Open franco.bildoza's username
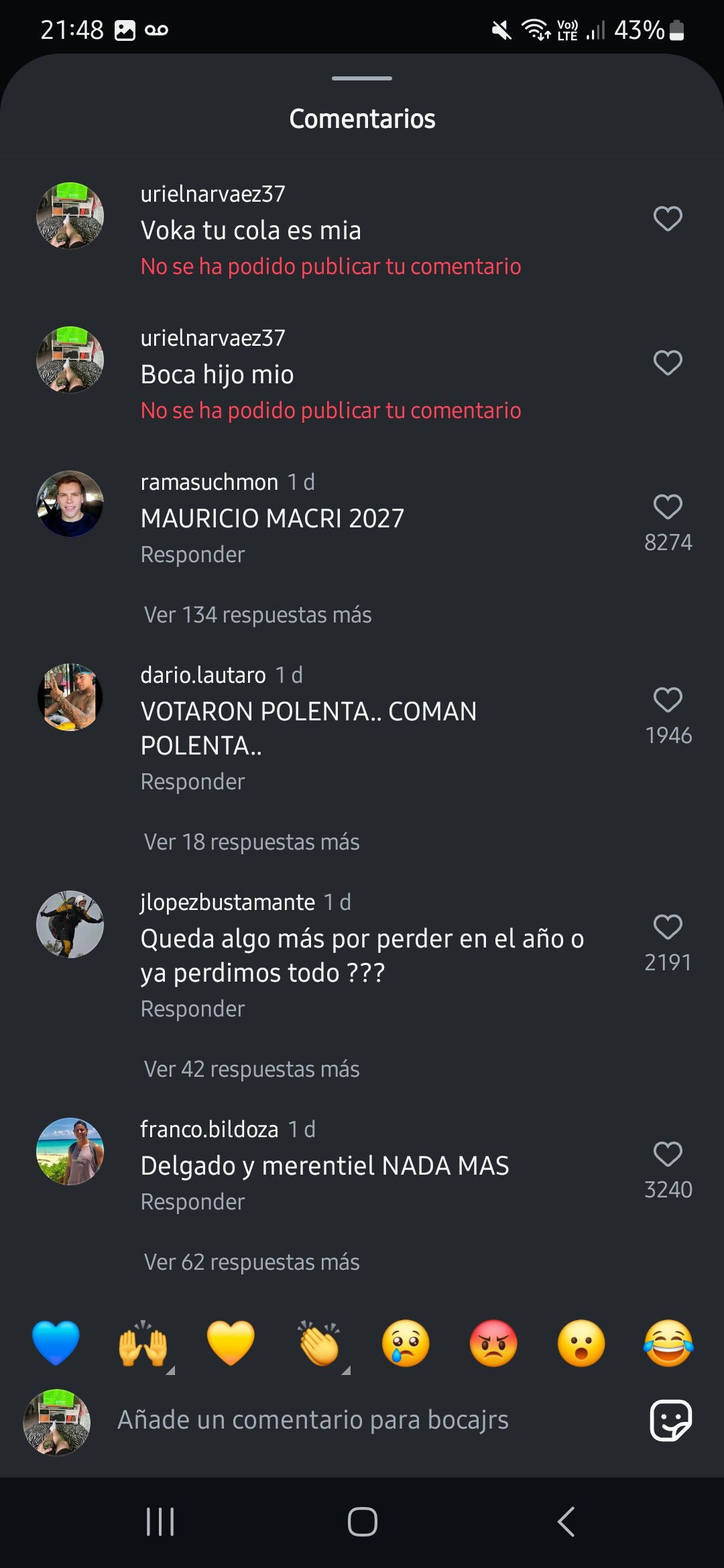The image size is (724, 1568). tap(209, 1130)
